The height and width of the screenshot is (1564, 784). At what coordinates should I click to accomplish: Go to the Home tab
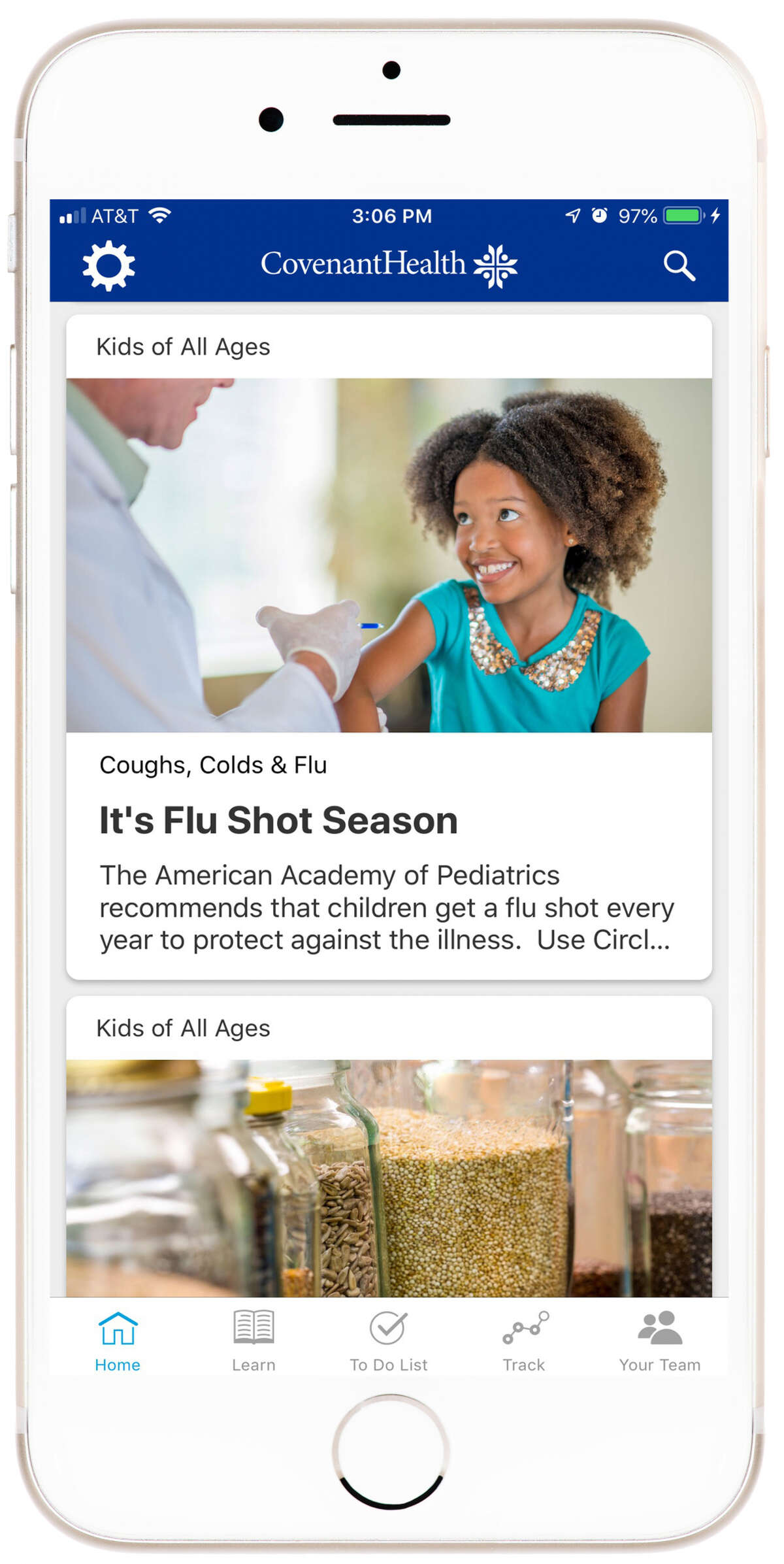[x=118, y=1341]
